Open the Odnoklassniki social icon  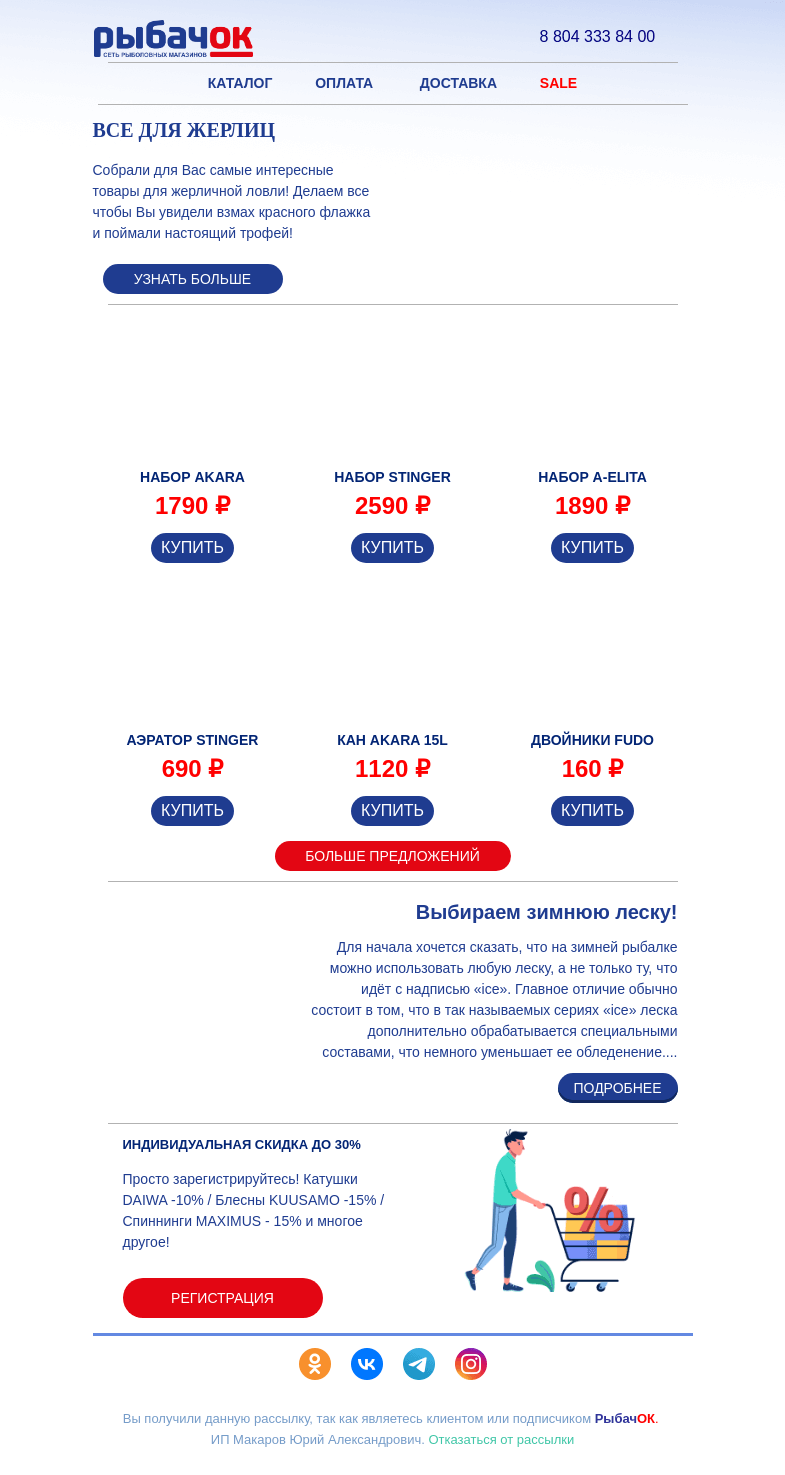point(315,1364)
